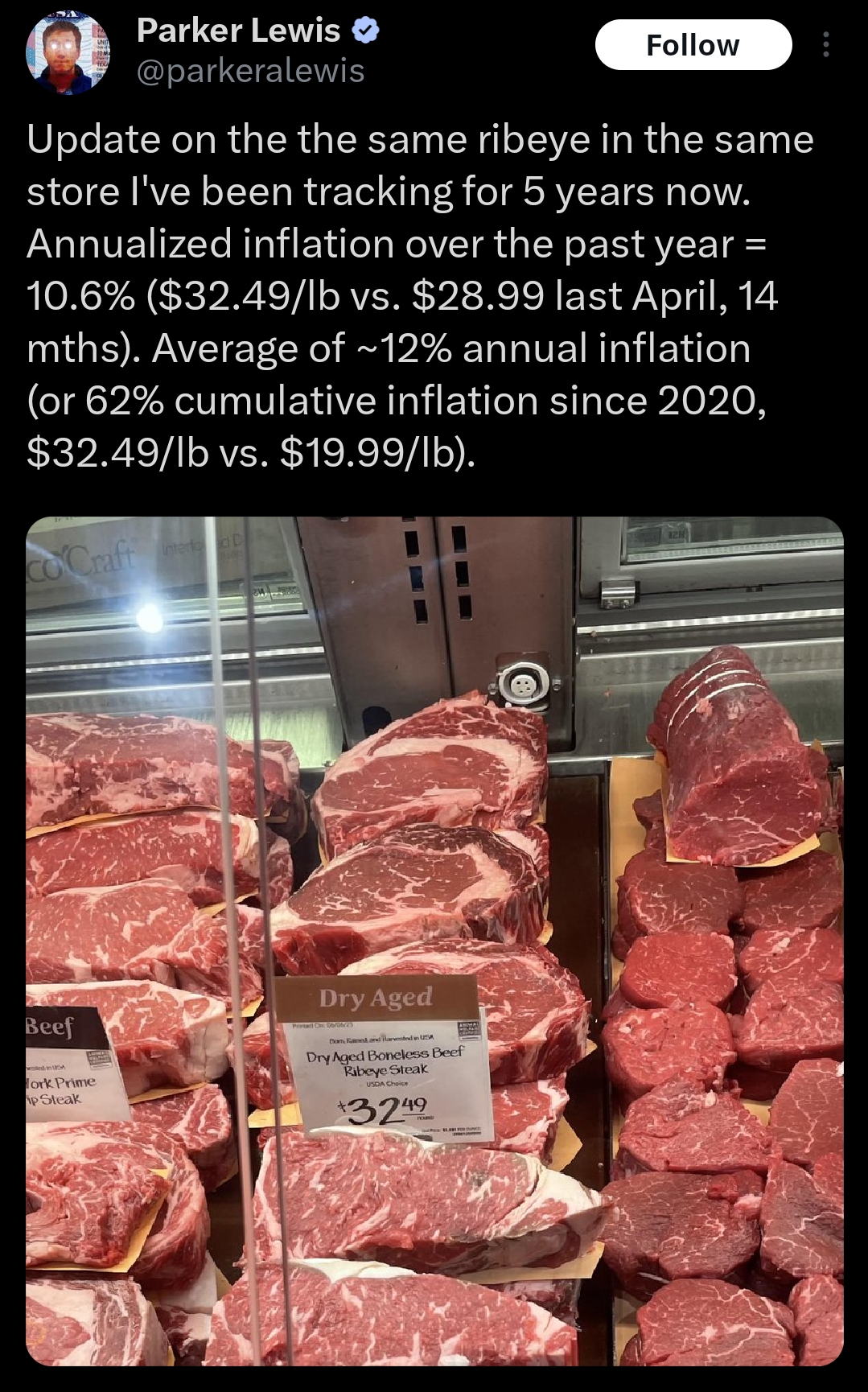Follow Parker Lewis

coord(693,45)
